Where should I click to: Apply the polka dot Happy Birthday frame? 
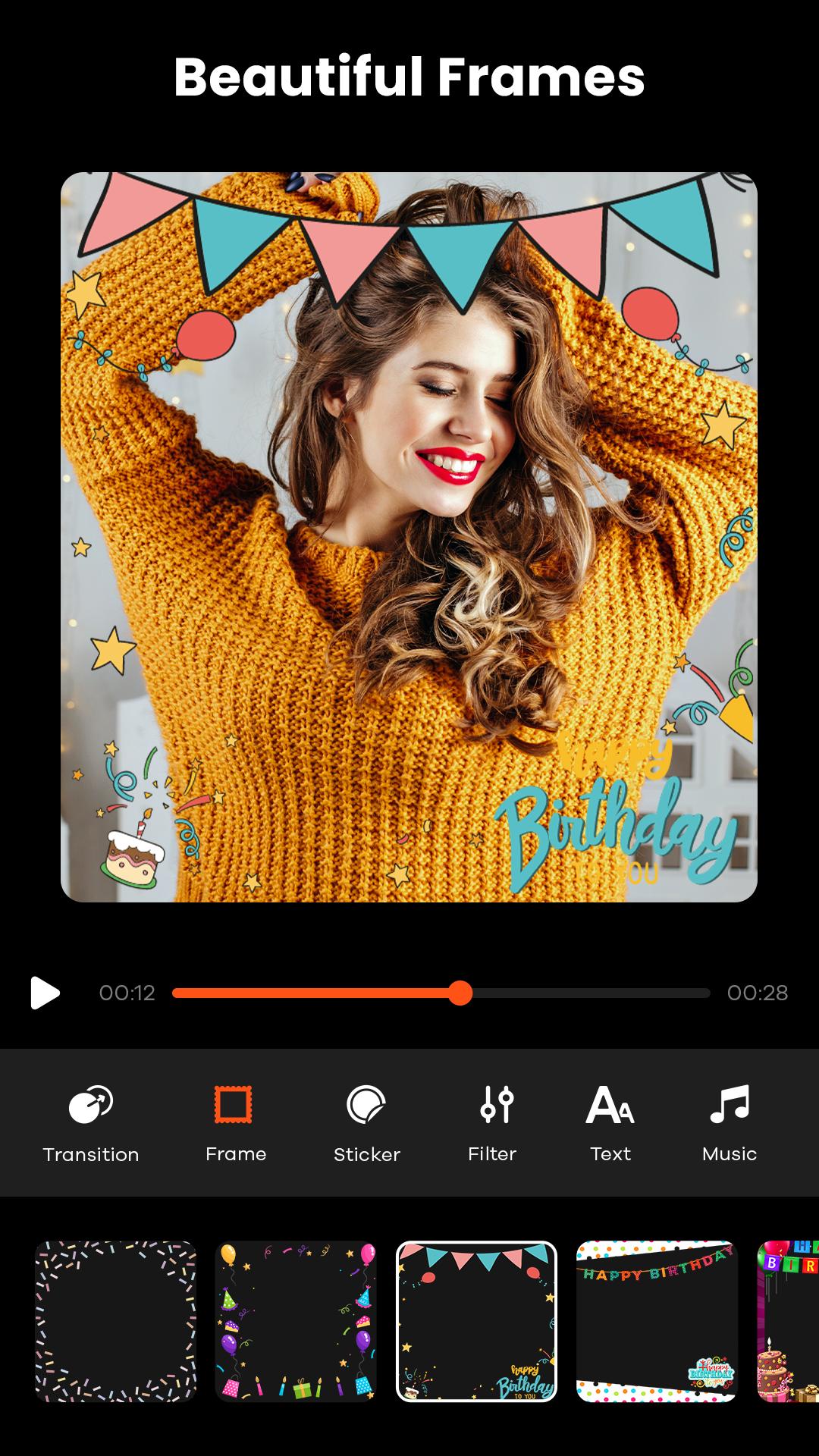click(657, 1321)
